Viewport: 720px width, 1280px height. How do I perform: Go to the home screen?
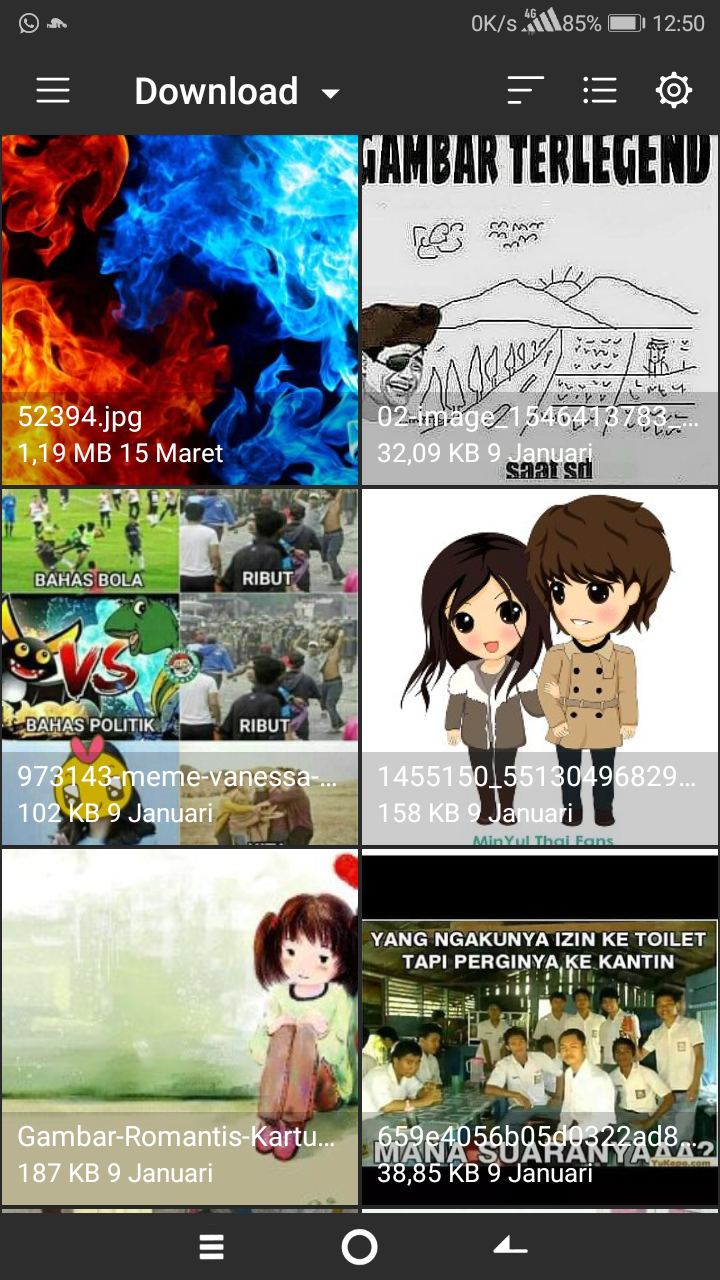pos(359,1246)
